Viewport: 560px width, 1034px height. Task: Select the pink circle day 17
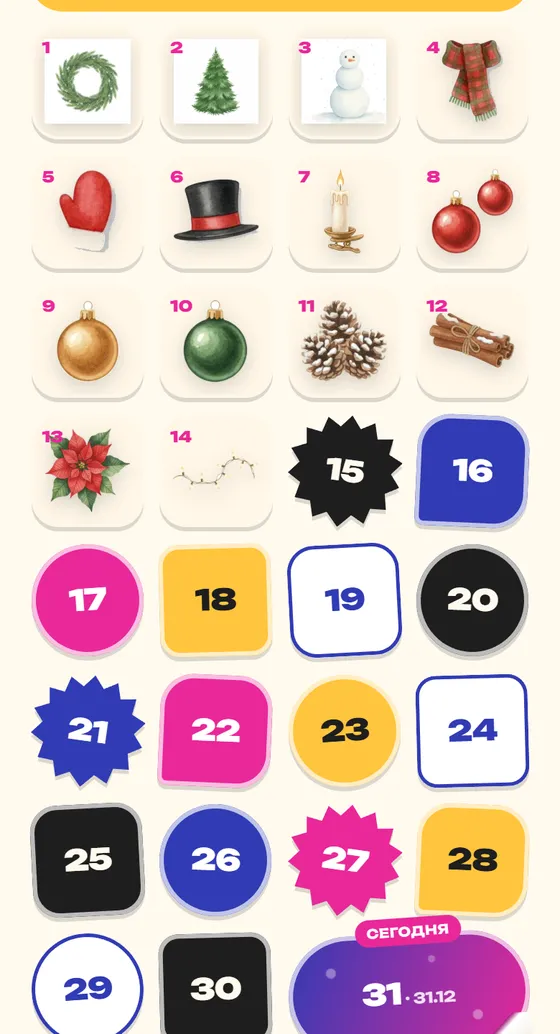click(87, 599)
